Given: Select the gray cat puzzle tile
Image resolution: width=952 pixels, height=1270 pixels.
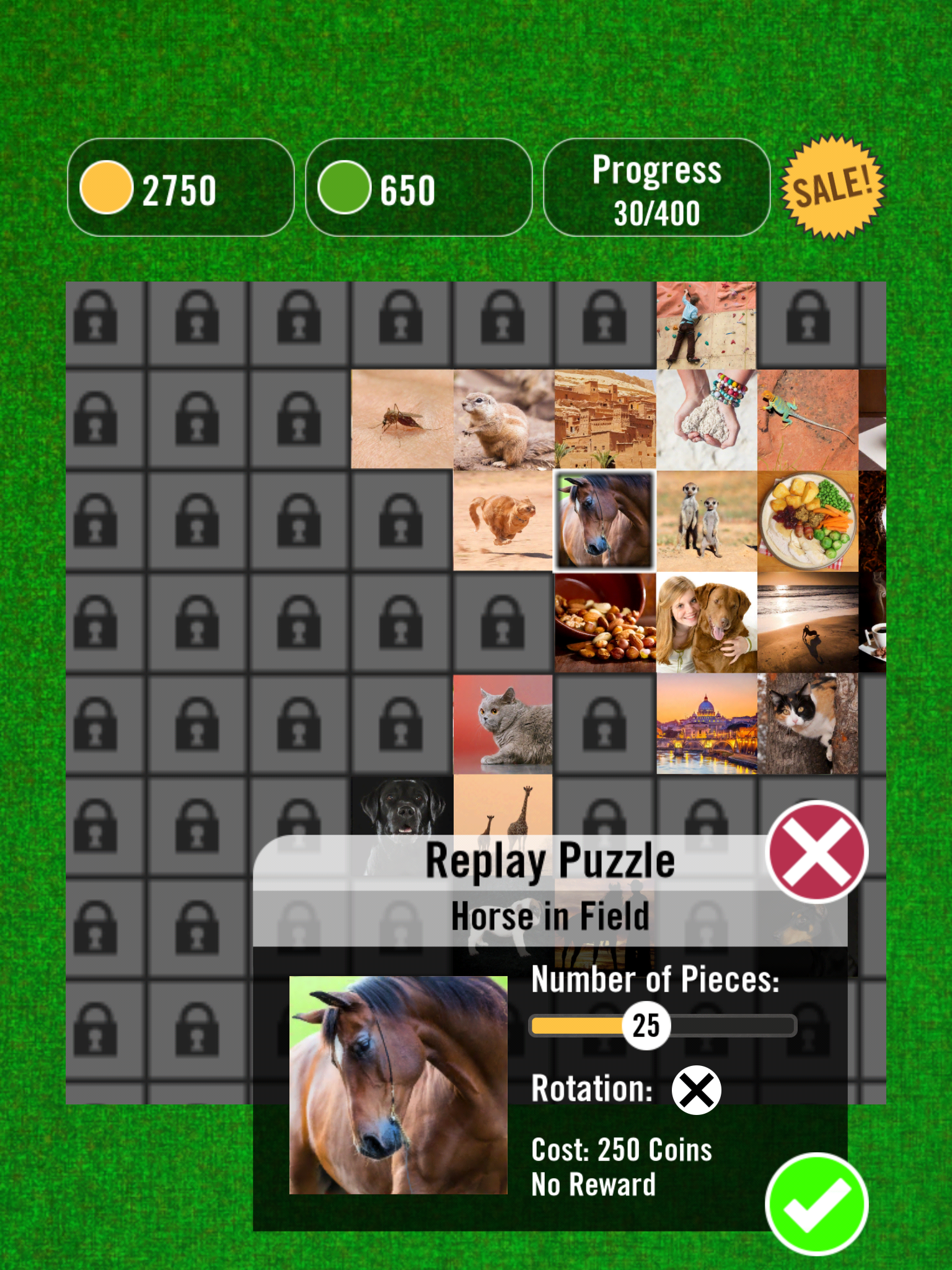Looking at the screenshot, I should [x=503, y=724].
